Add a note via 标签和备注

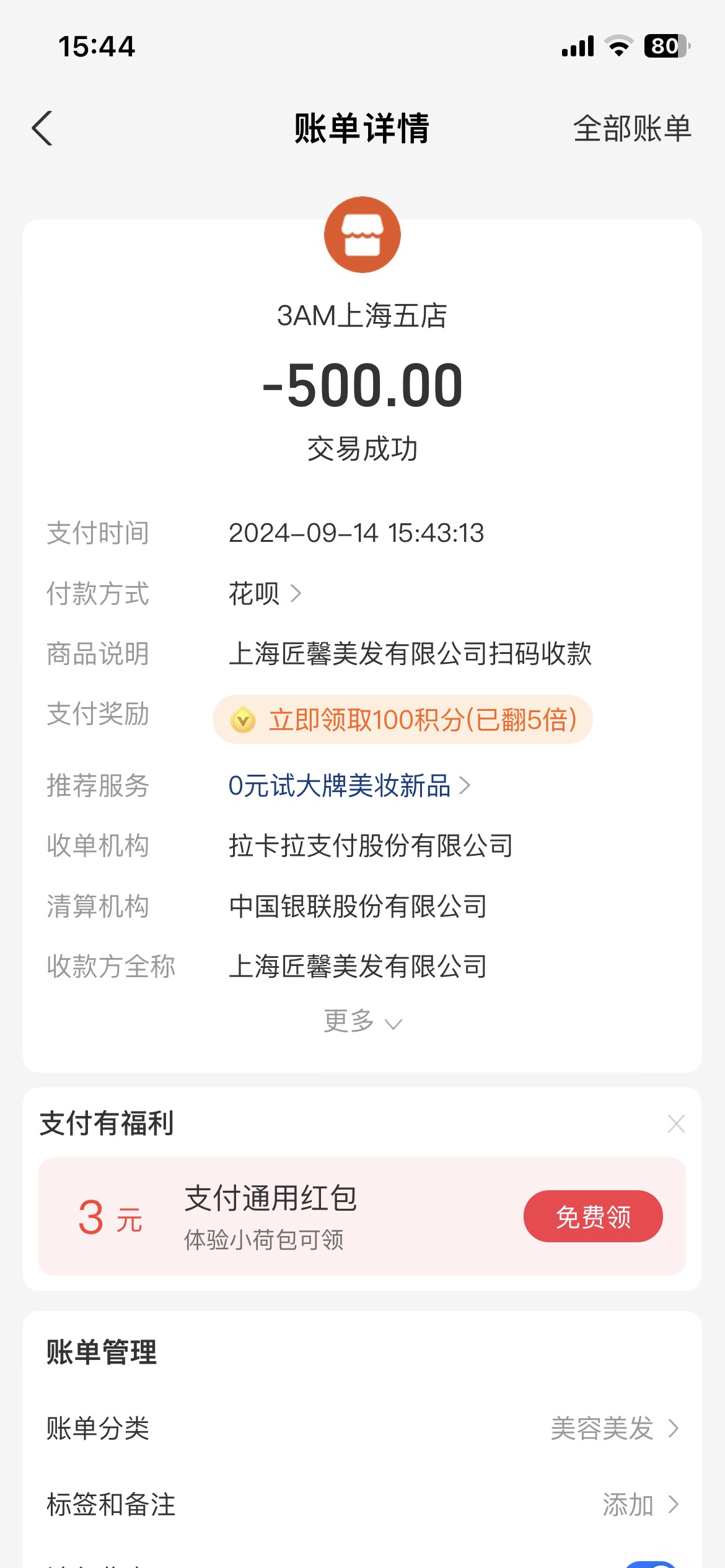362,1504
